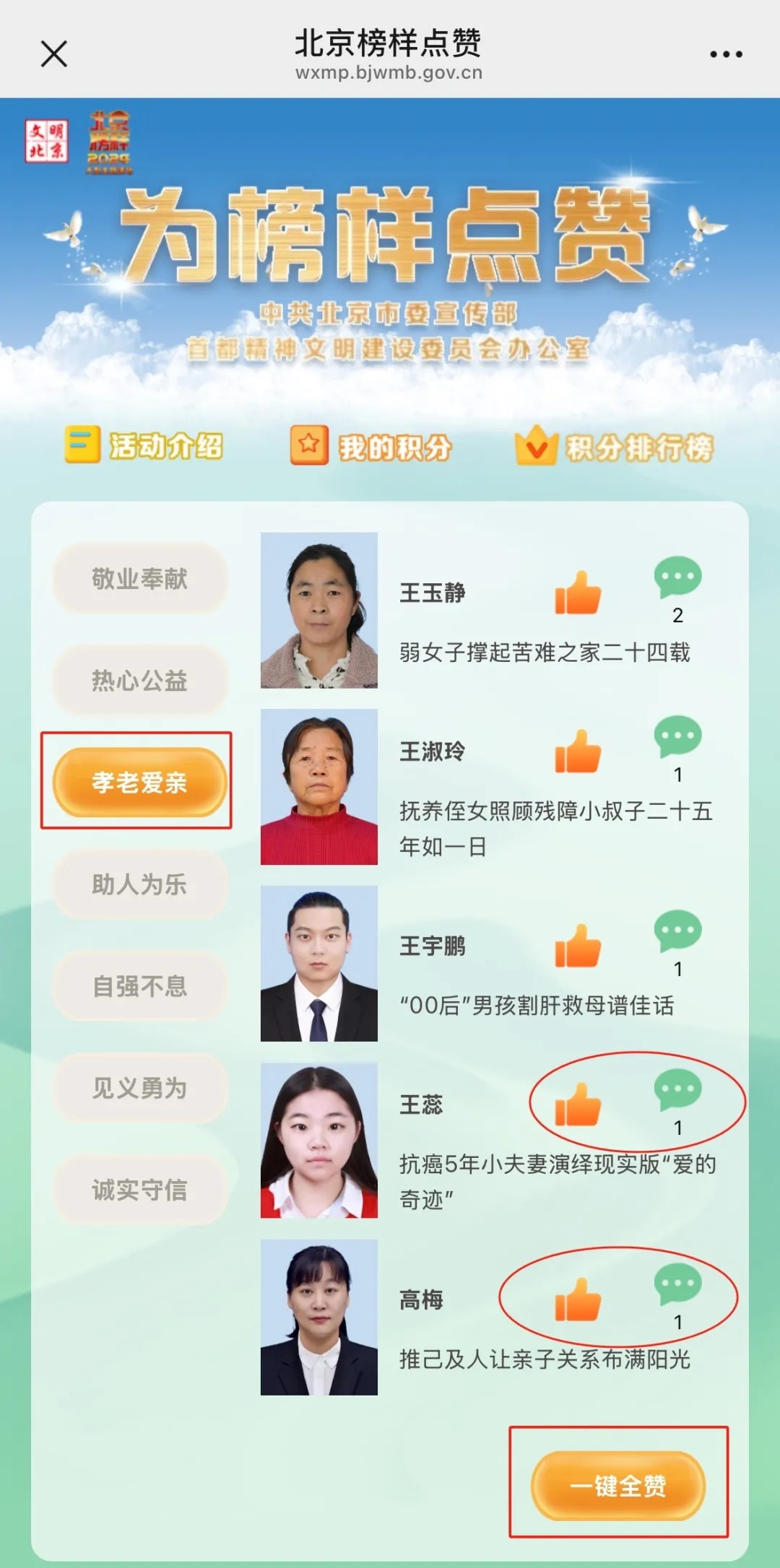Thumbs-up 高梅's entry
Screen dimensions: 780x1568
click(x=578, y=1299)
